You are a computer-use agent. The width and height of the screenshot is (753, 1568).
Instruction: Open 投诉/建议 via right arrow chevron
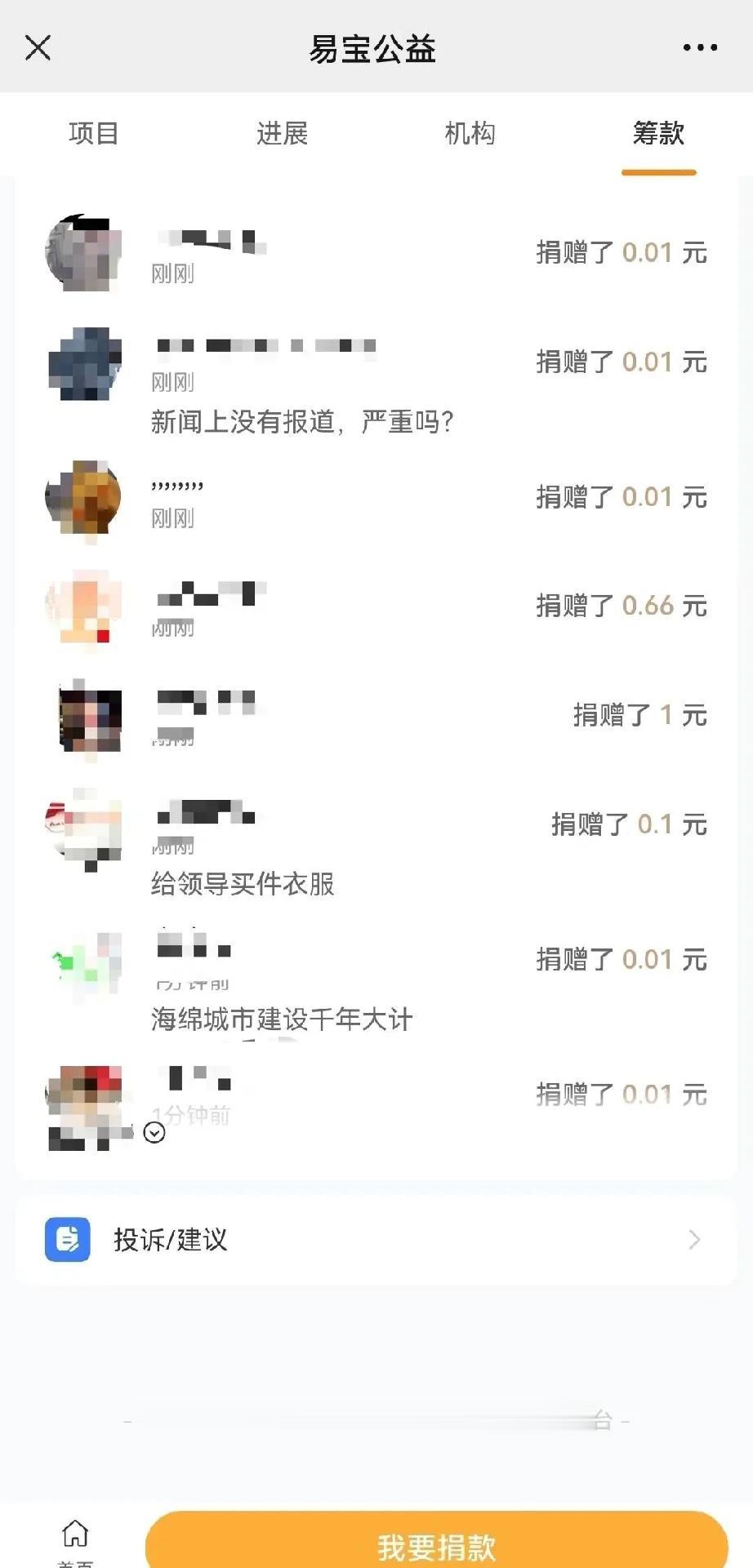click(694, 1240)
